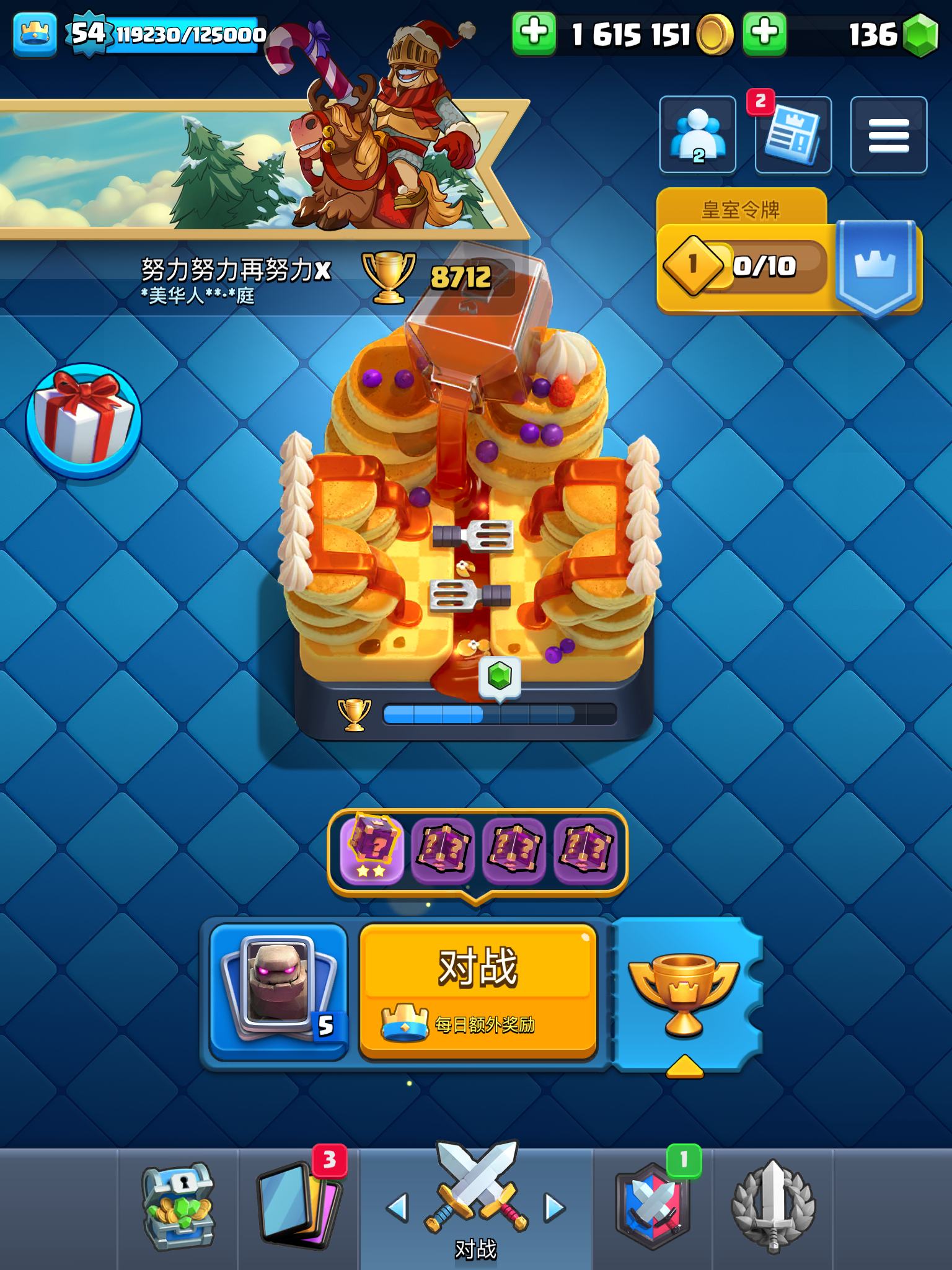Open the hamburger settings menu

pos(889,135)
